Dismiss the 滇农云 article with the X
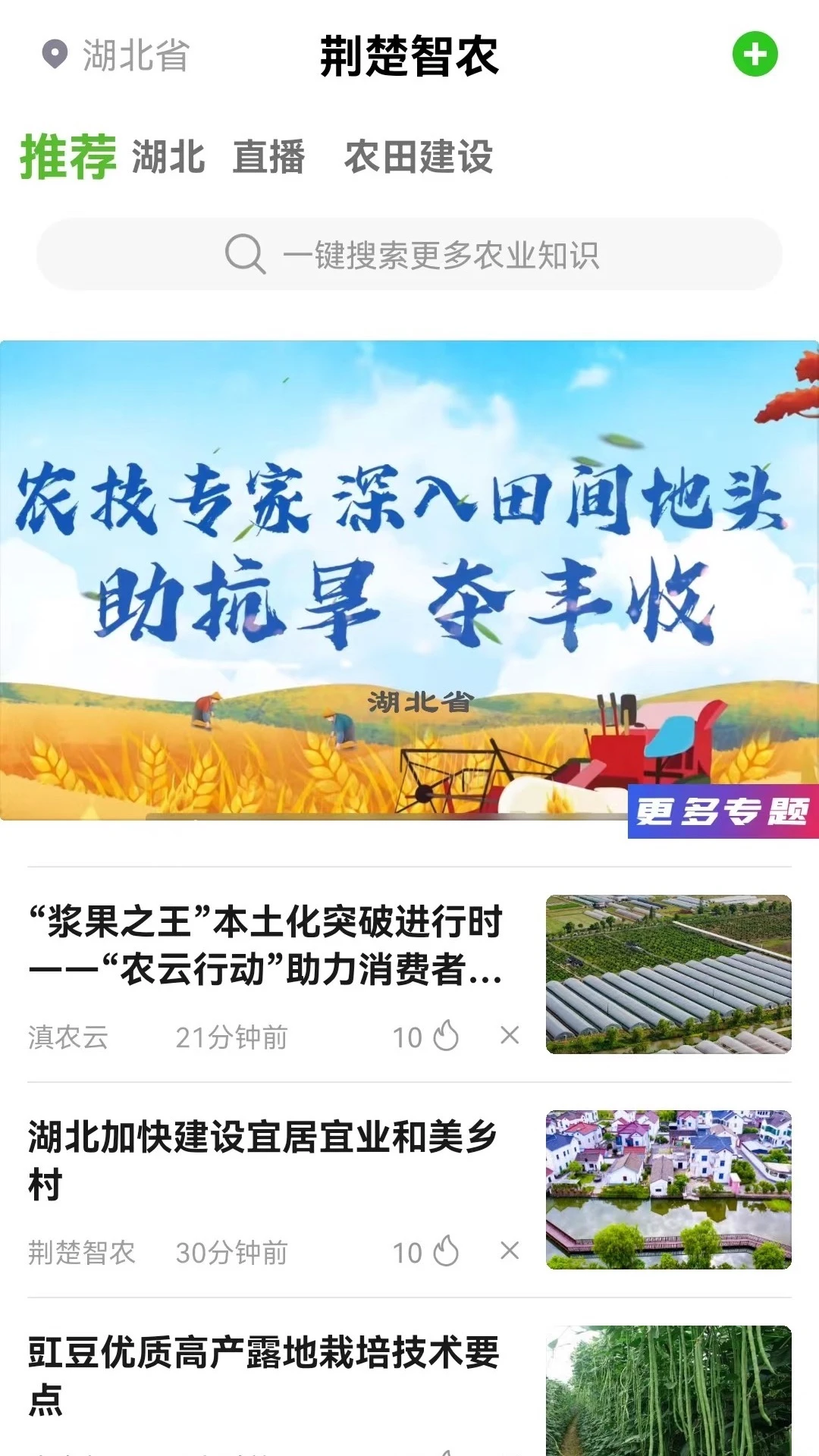The width and height of the screenshot is (819, 1456). pos(510,1036)
